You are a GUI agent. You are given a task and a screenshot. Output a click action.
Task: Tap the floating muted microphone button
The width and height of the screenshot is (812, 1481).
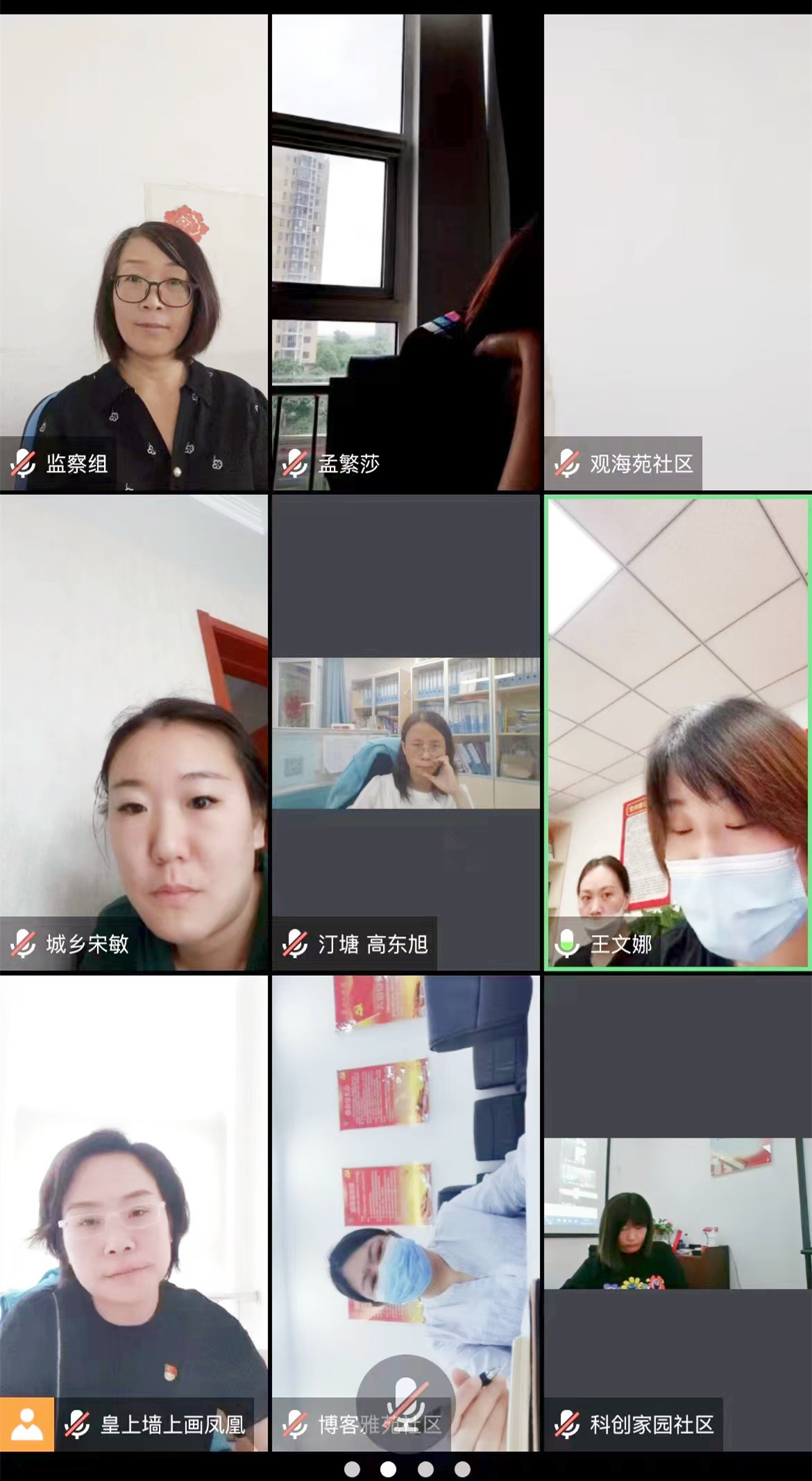406,1402
